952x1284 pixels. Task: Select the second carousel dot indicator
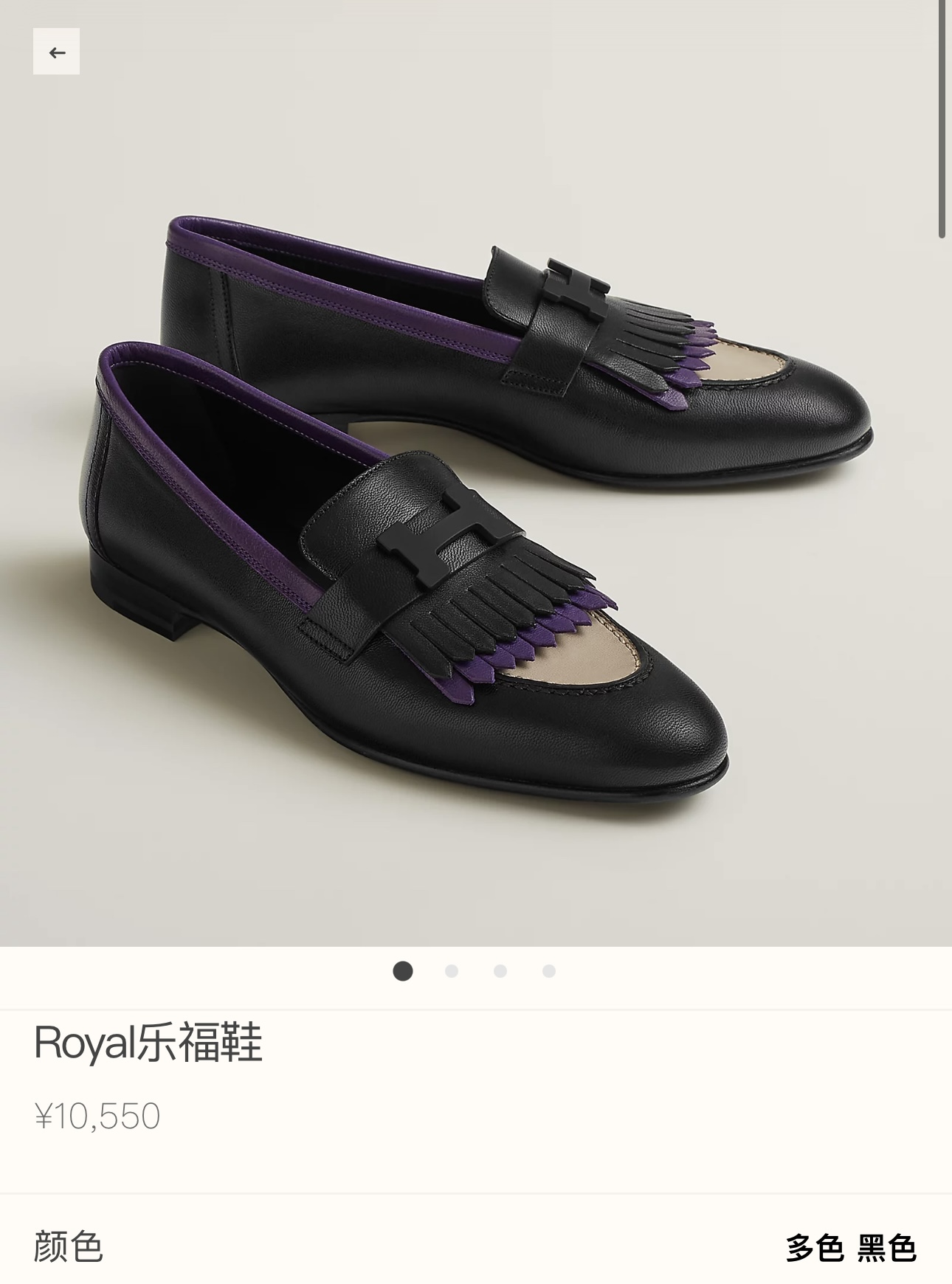pyautogui.click(x=452, y=973)
